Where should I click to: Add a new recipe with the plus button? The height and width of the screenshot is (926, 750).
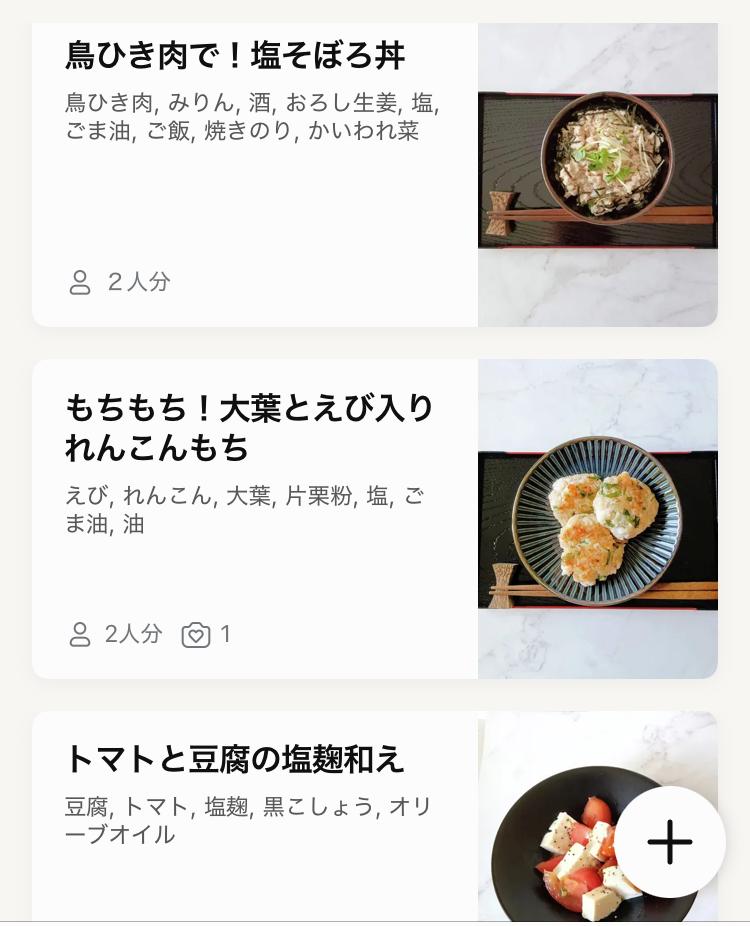[669, 842]
